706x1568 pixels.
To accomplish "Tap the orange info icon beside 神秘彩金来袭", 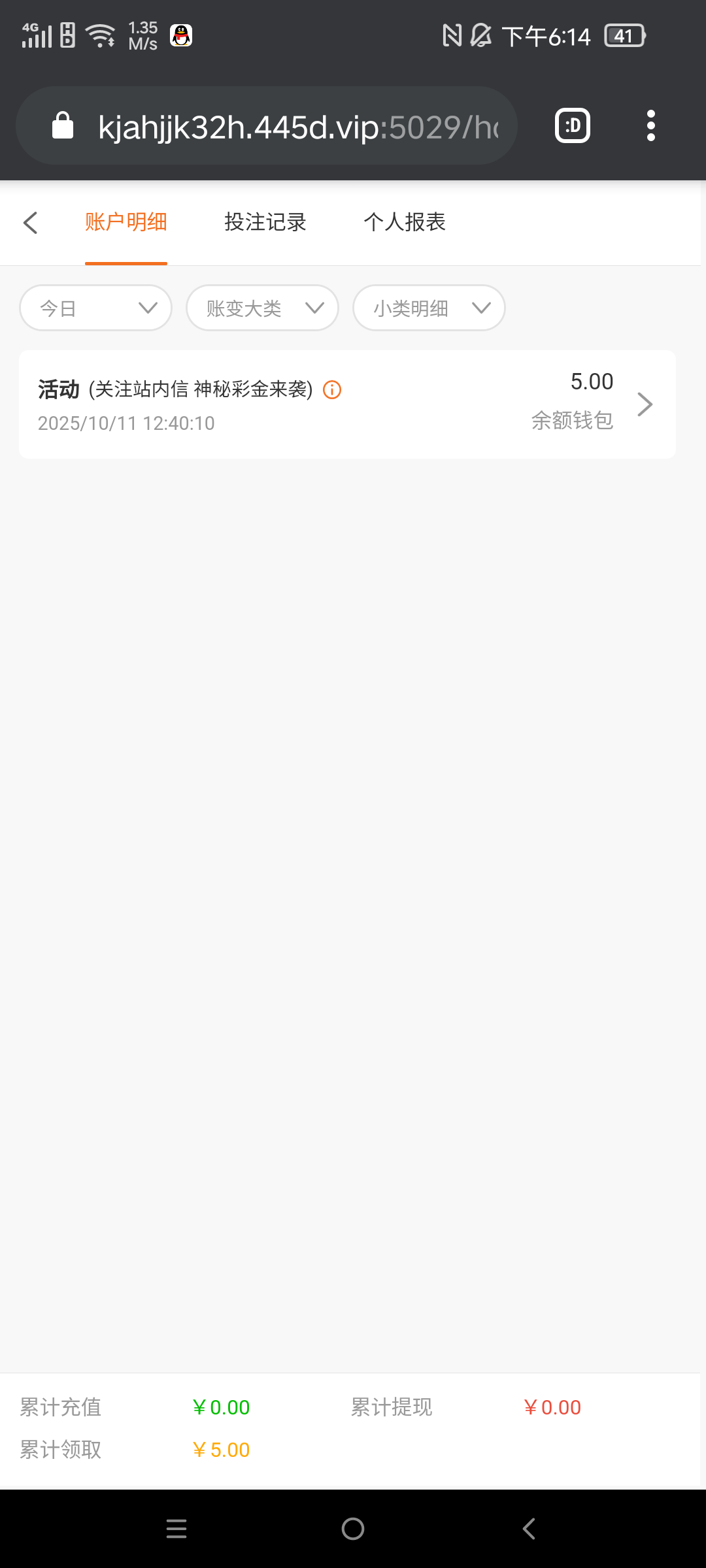I will point(332,390).
